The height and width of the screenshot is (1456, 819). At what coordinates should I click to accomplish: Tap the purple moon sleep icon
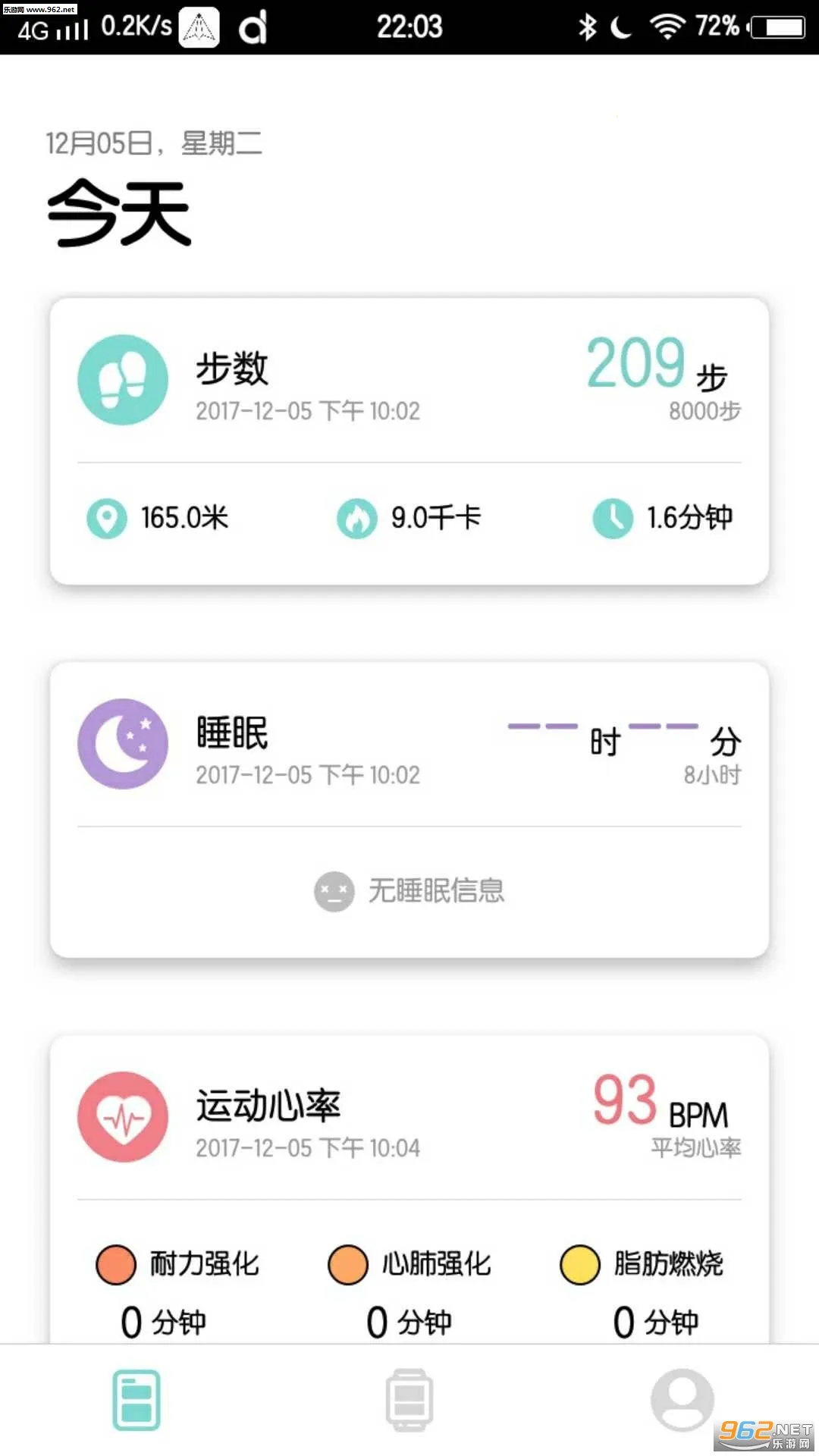tap(122, 744)
